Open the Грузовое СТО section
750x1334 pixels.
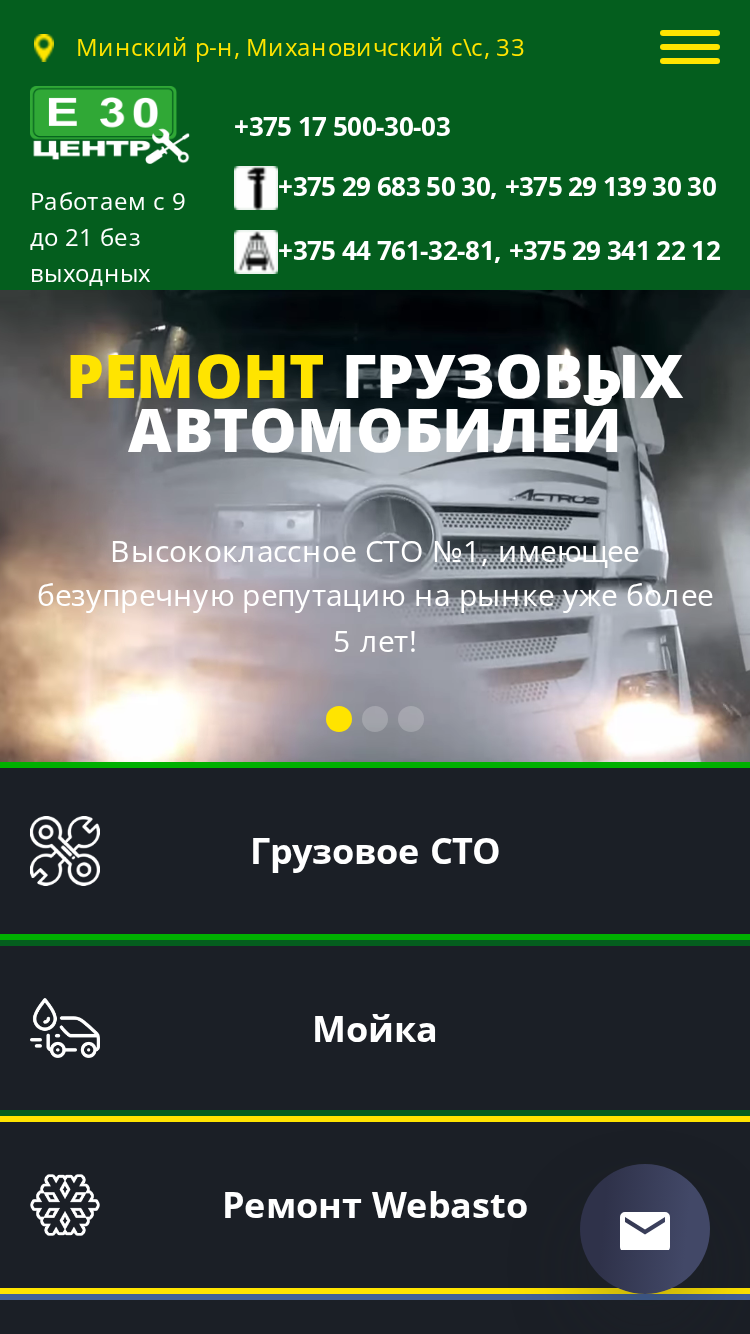coord(375,851)
